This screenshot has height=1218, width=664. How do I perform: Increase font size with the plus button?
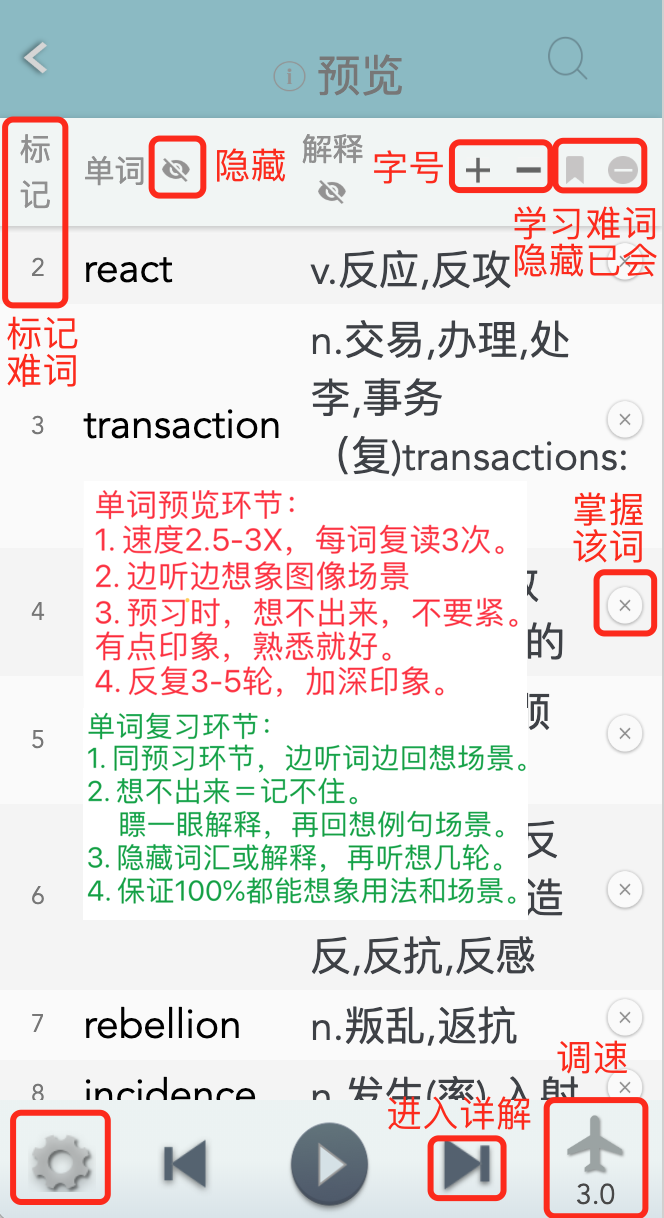(479, 171)
